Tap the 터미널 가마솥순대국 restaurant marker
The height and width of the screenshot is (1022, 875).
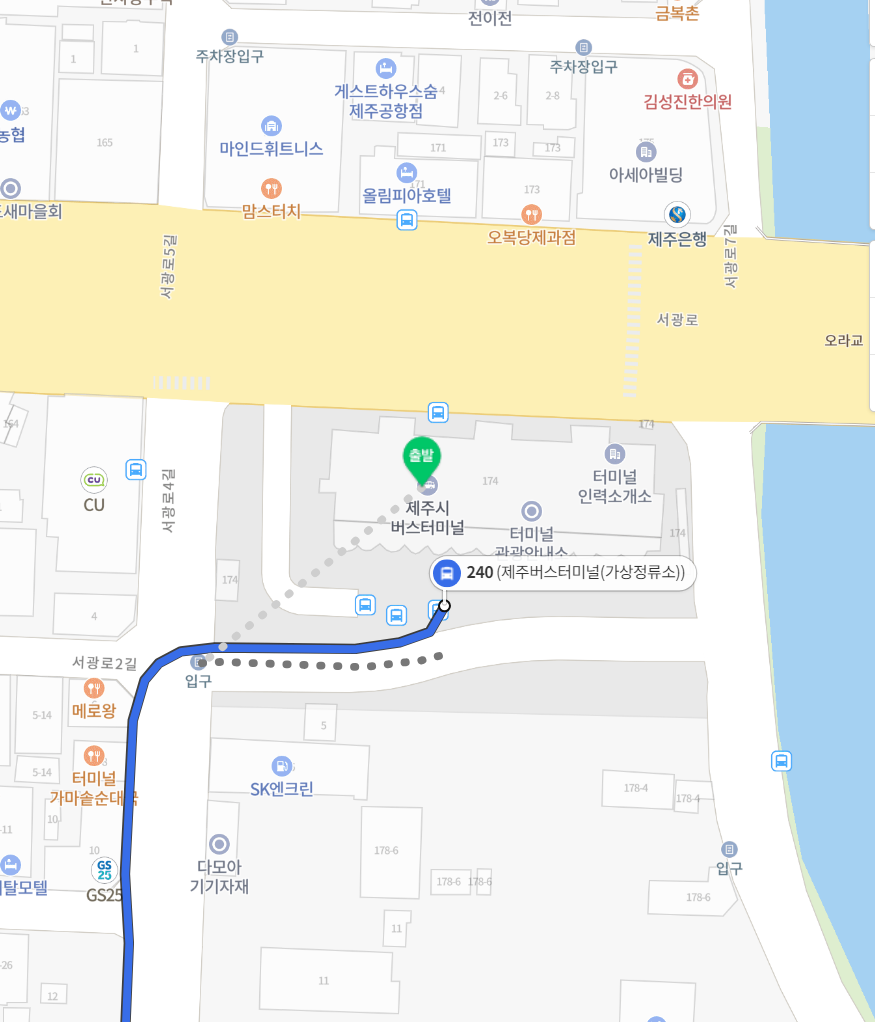point(94,755)
